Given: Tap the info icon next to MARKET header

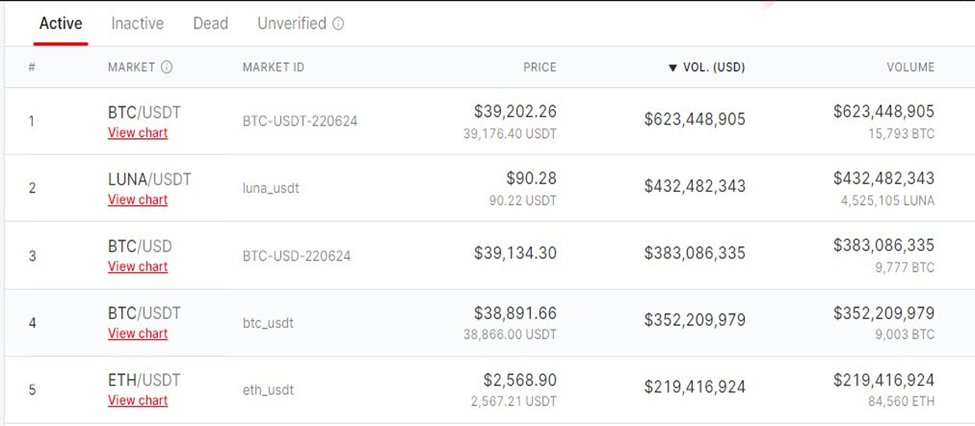Looking at the screenshot, I should click(x=167, y=68).
